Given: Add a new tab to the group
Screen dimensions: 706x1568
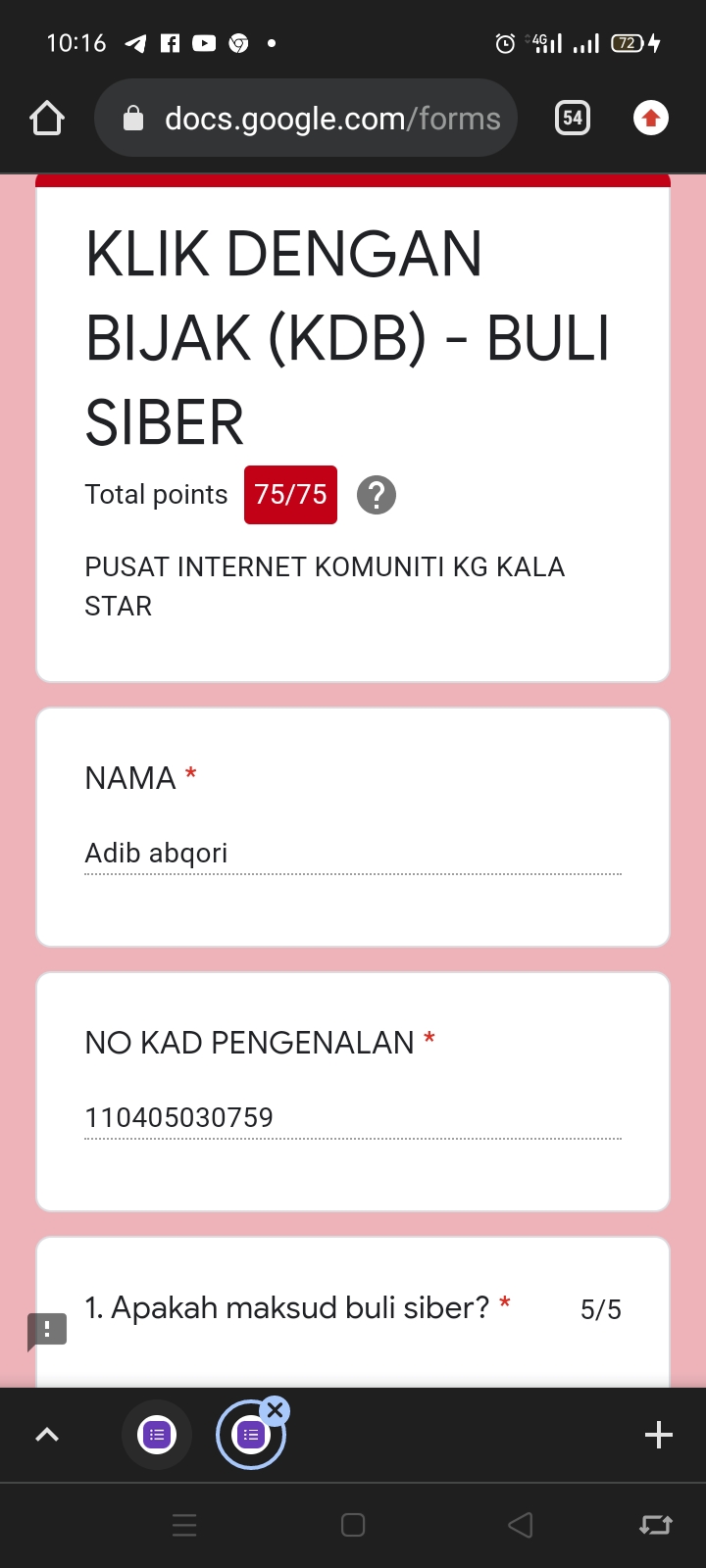Looking at the screenshot, I should (659, 1435).
